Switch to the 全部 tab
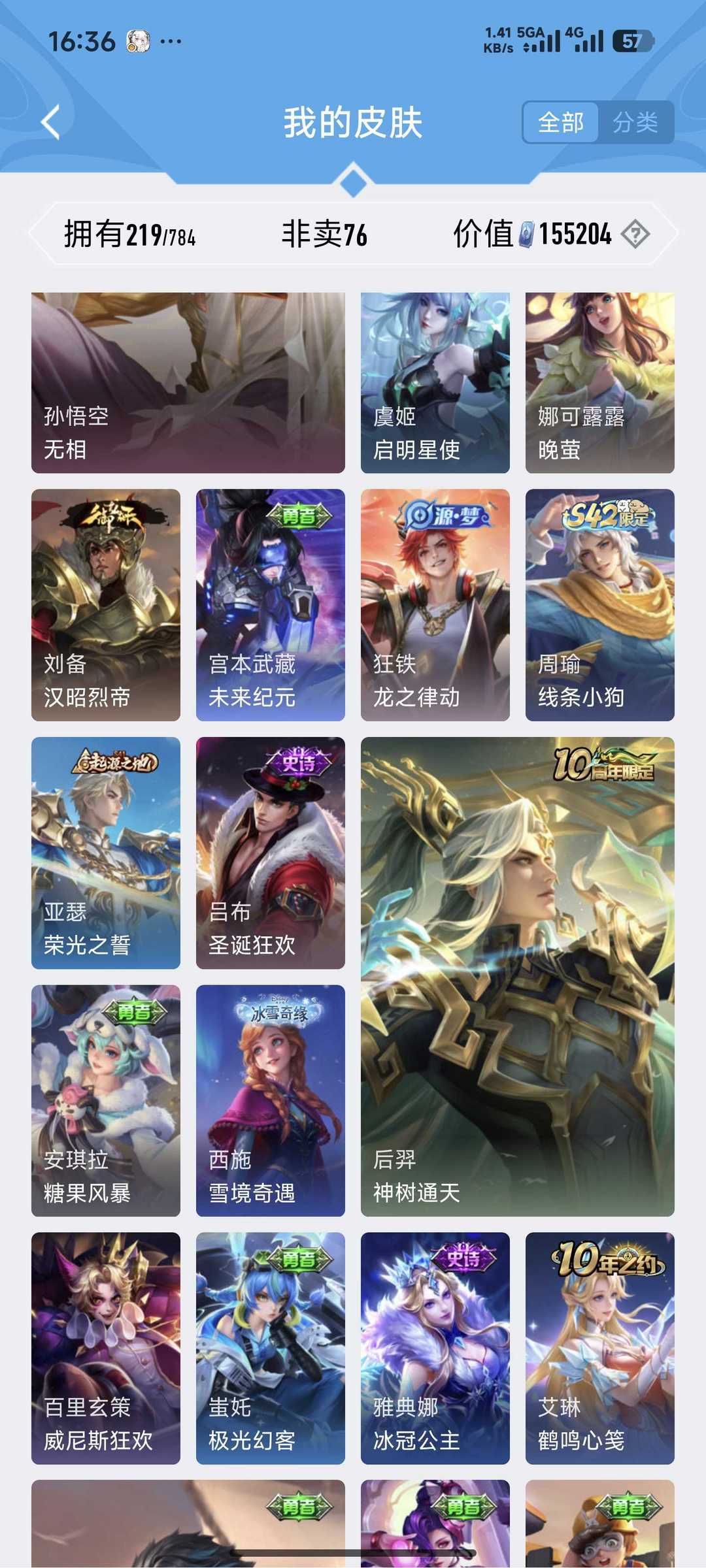This screenshot has width=706, height=1568. [560, 122]
